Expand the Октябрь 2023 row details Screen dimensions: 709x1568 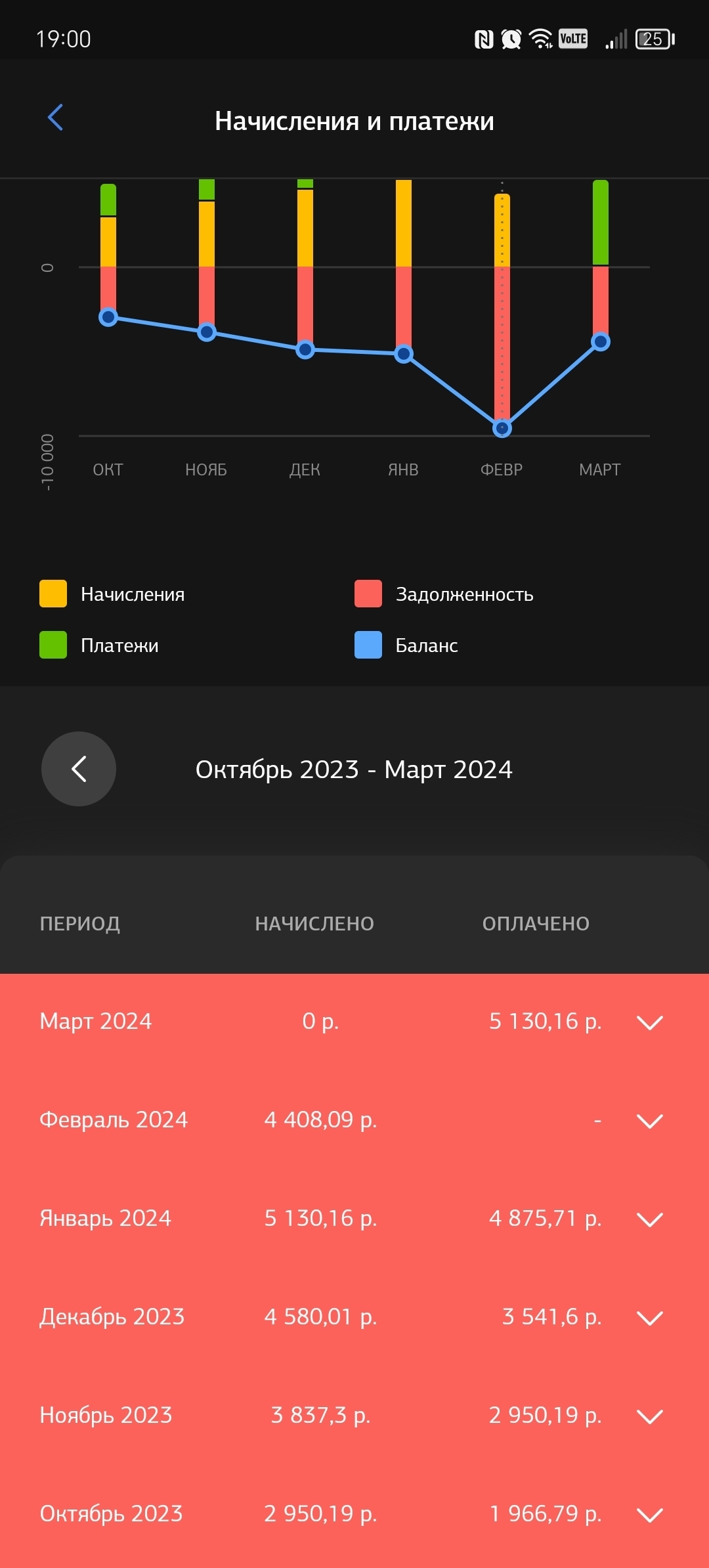pyautogui.click(x=650, y=1515)
